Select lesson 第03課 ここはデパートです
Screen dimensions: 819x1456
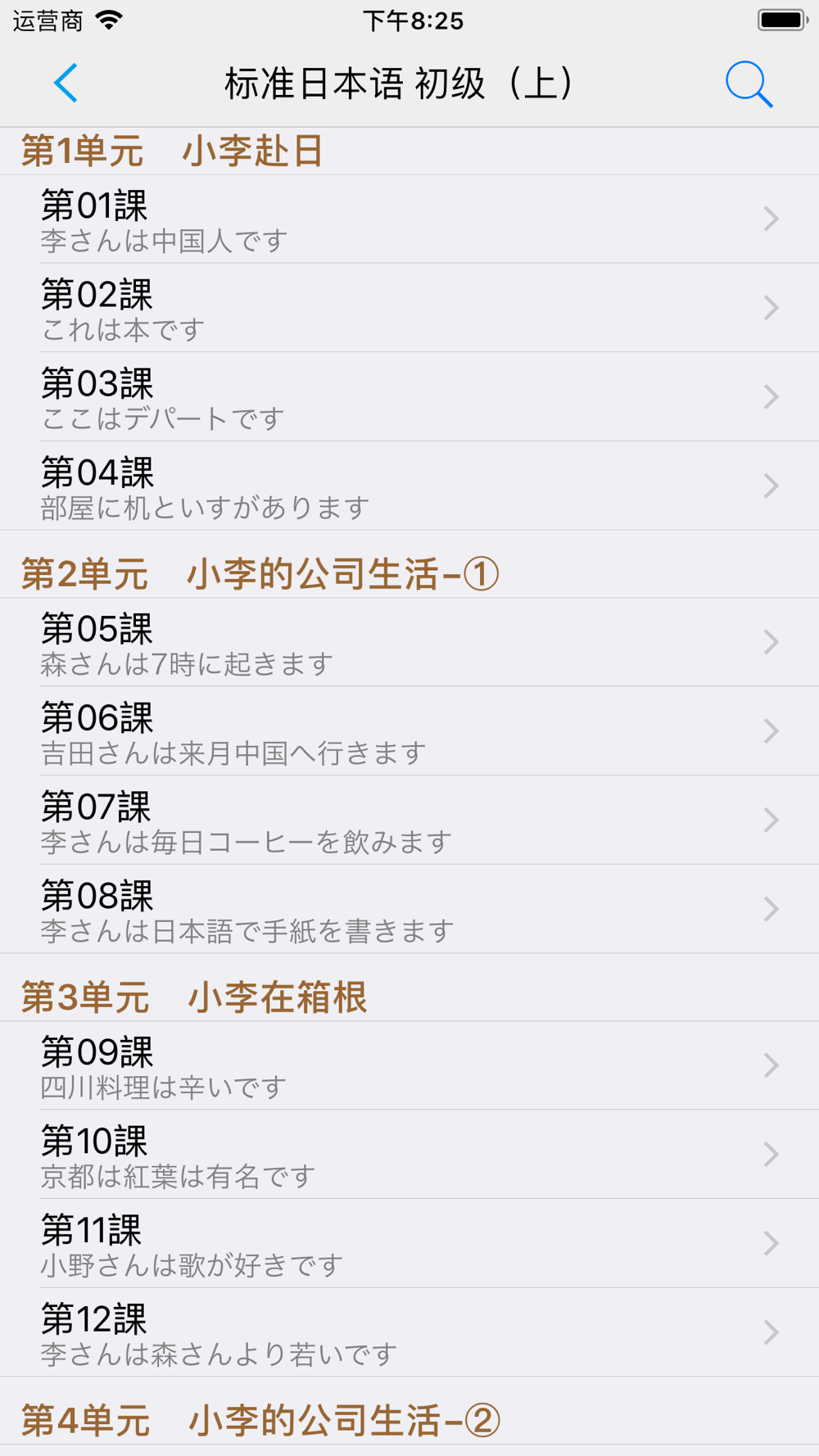click(409, 398)
